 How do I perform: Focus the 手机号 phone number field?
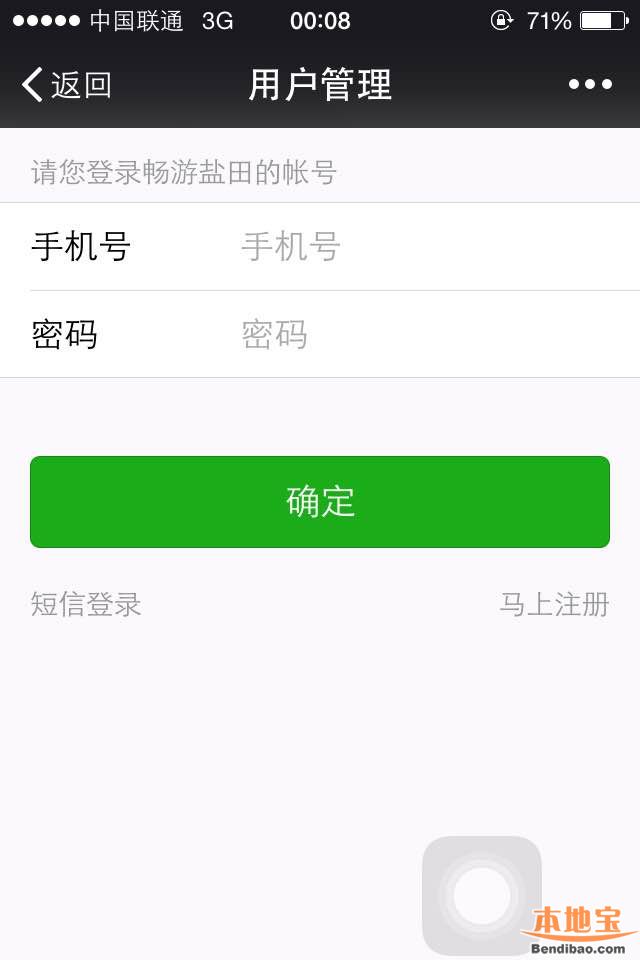pos(420,246)
